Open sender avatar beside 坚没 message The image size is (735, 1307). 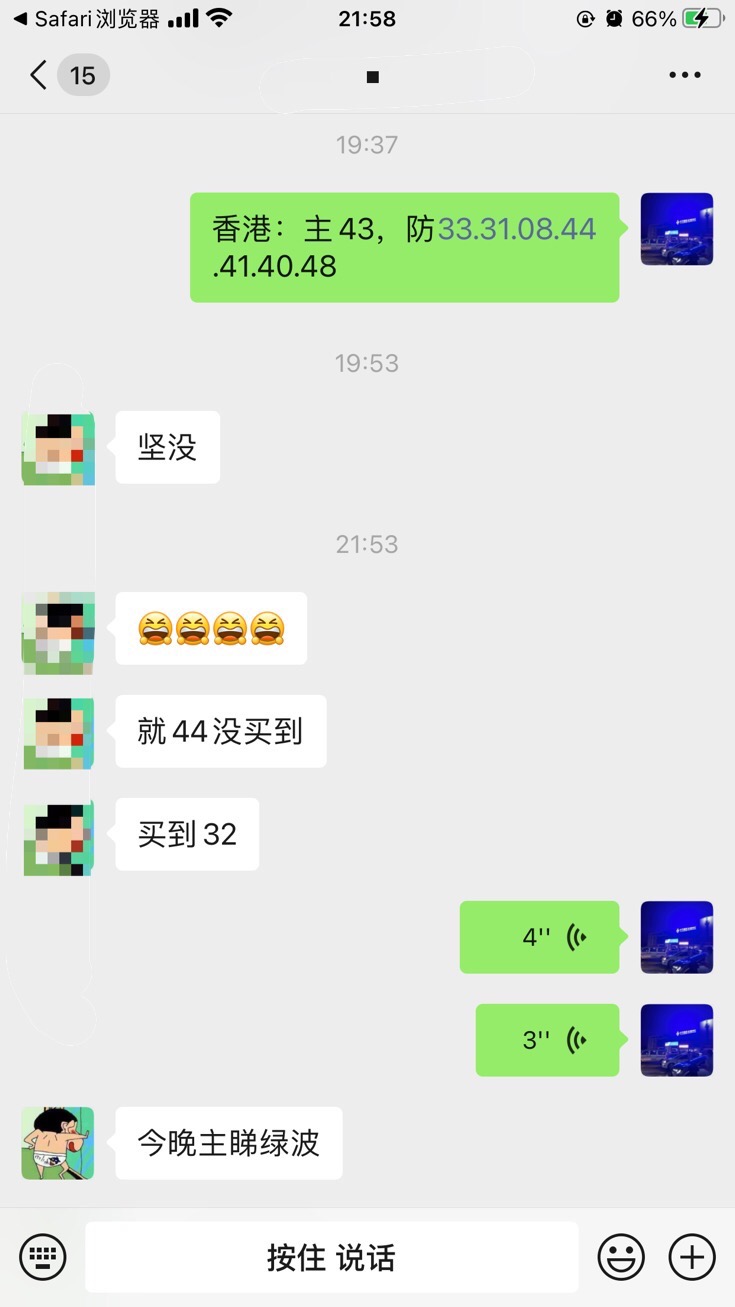tap(58, 448)
